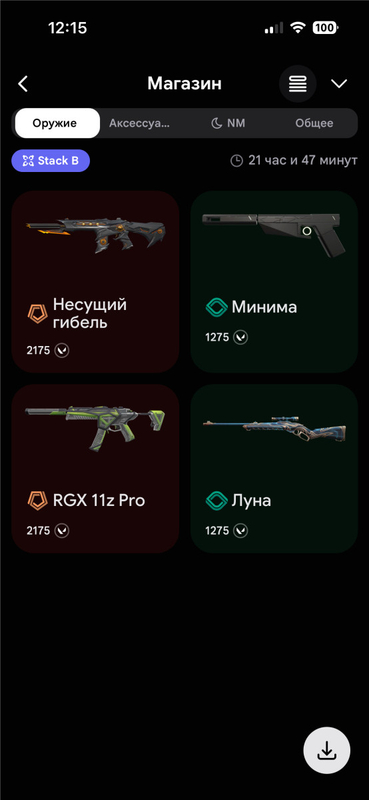Switch to the Общее tab
Viewport: 369px width, 800px height.
(314, 123)
